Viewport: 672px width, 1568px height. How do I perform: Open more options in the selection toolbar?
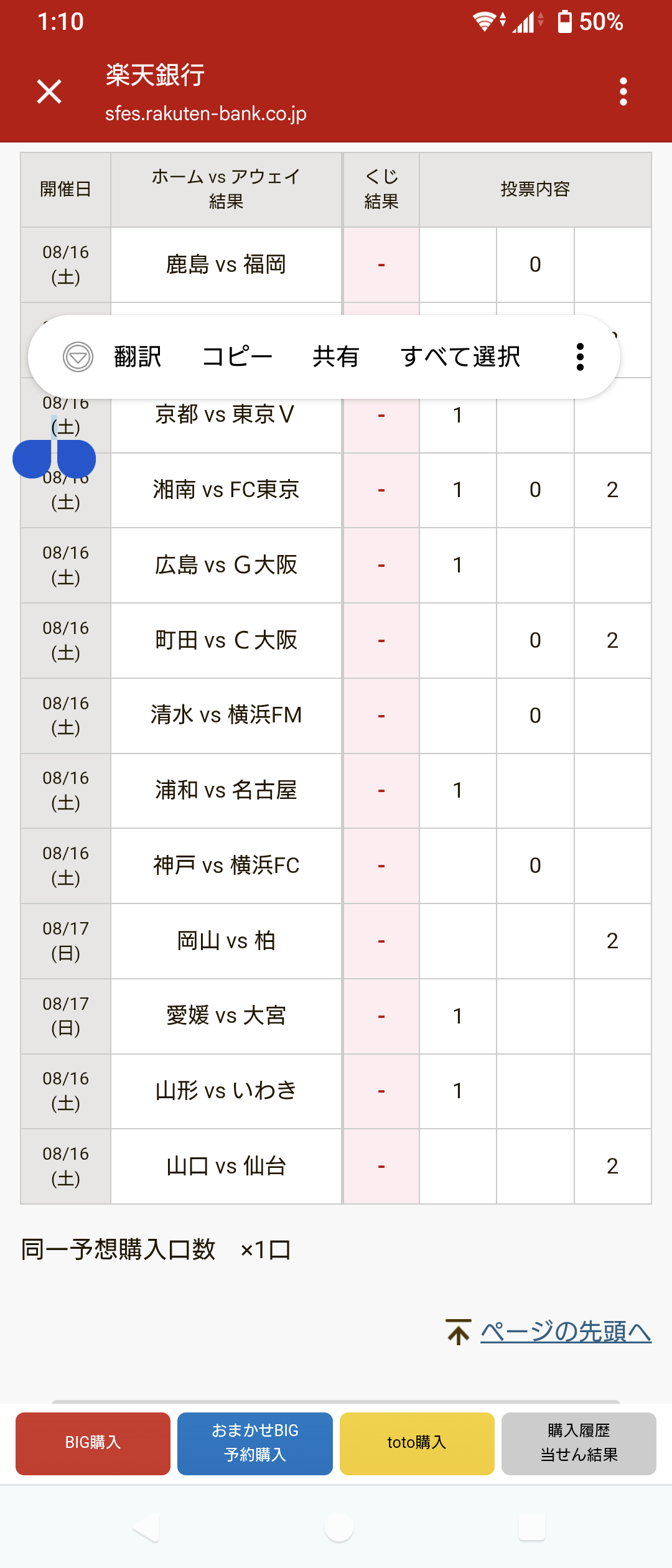(x=580, y=357)
